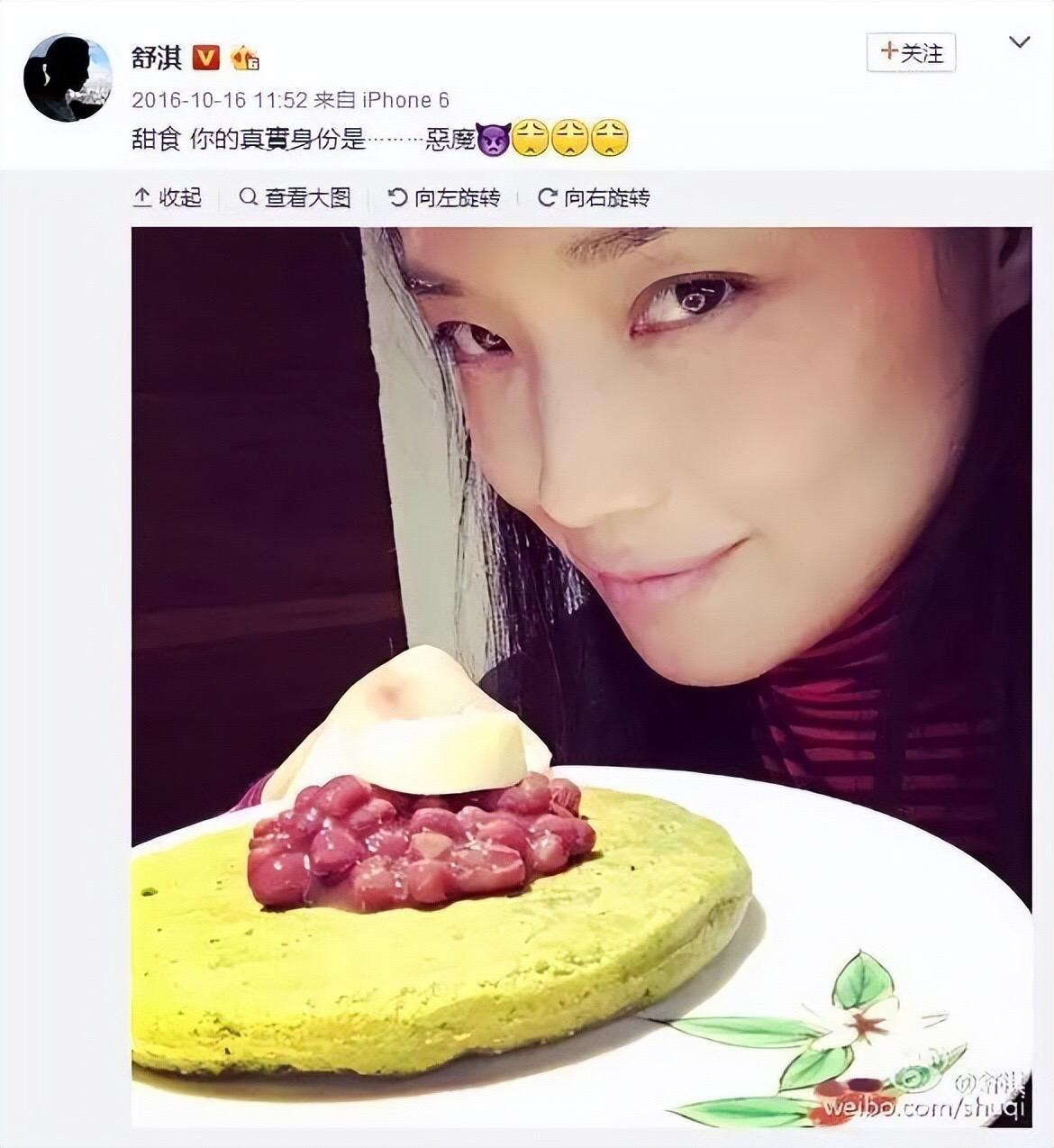1054x1148 pixels.
Task: Tap the expanded post photo
Action: point(581,676)
